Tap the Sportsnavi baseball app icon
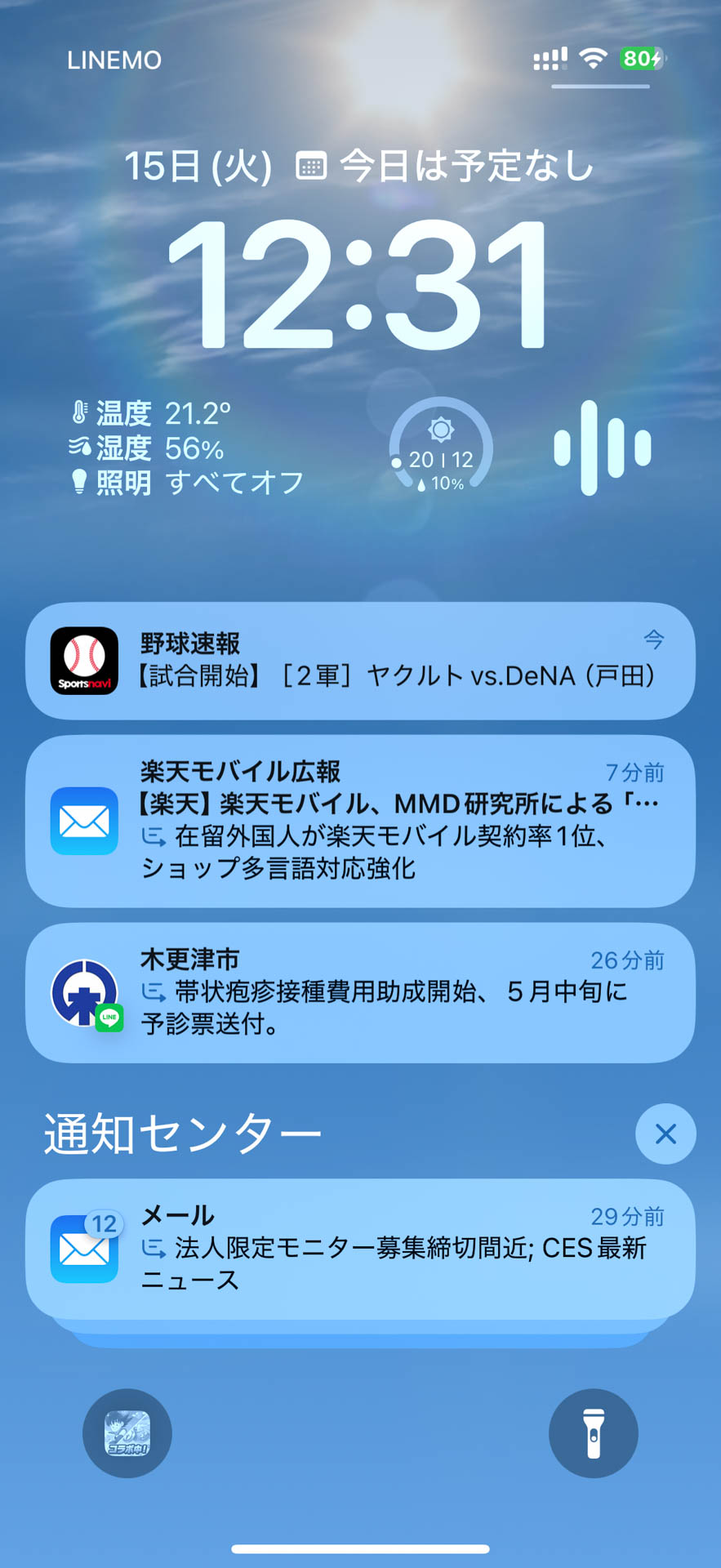This screenshot has width=721, height=1568. tap(84, 660)
